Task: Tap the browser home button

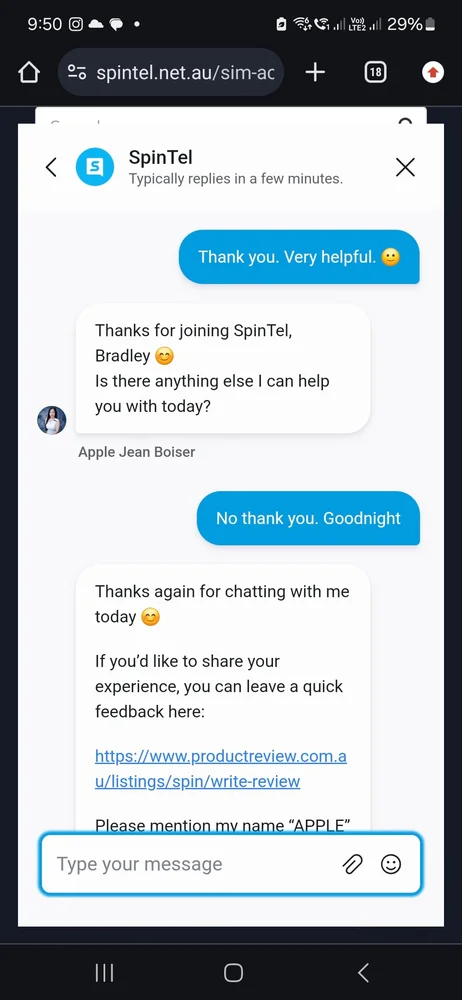Action: coord(29,73)
